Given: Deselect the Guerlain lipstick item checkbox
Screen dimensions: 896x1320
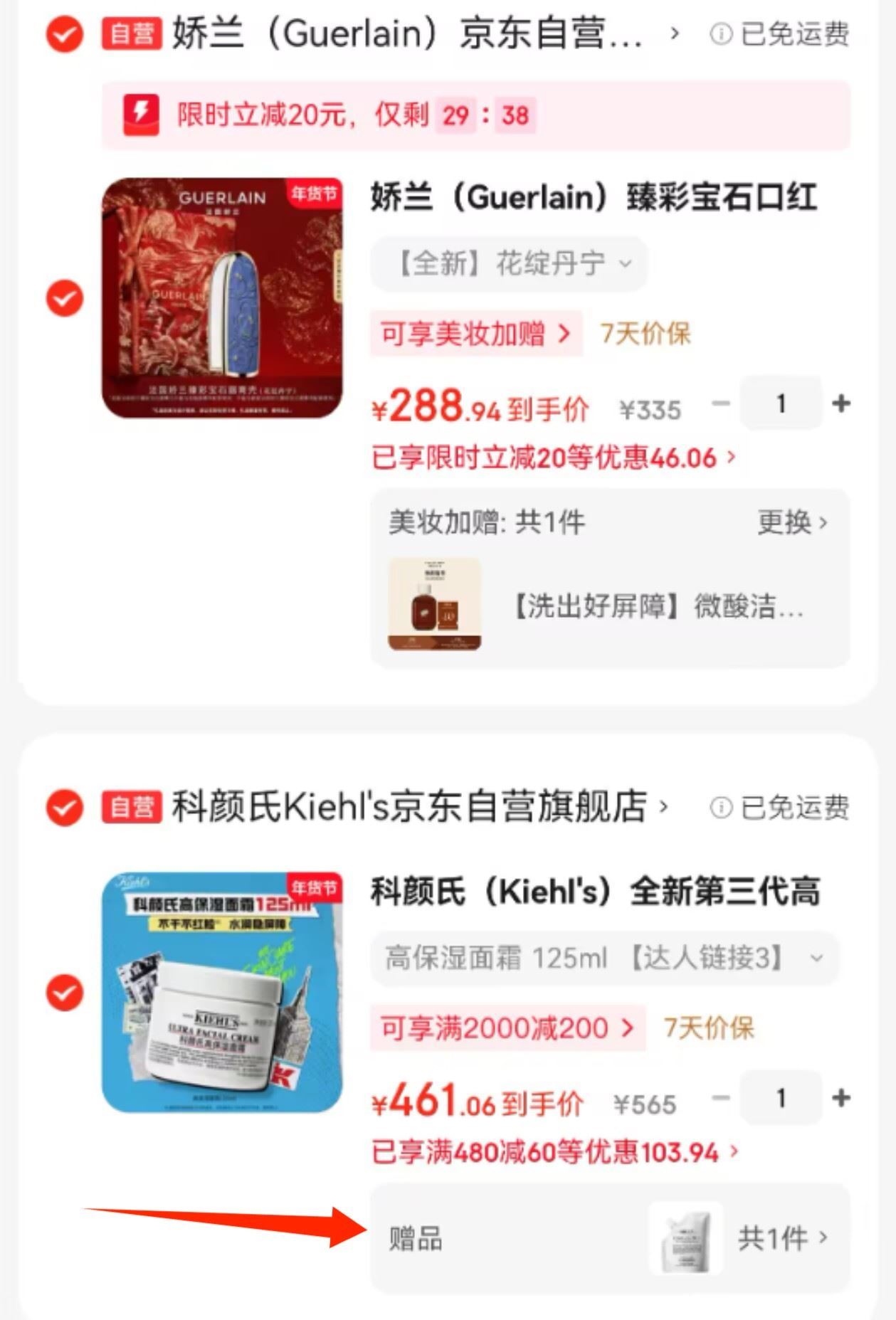Looking at the screenshot, I should pyautogui.click(x=65, y=298).
